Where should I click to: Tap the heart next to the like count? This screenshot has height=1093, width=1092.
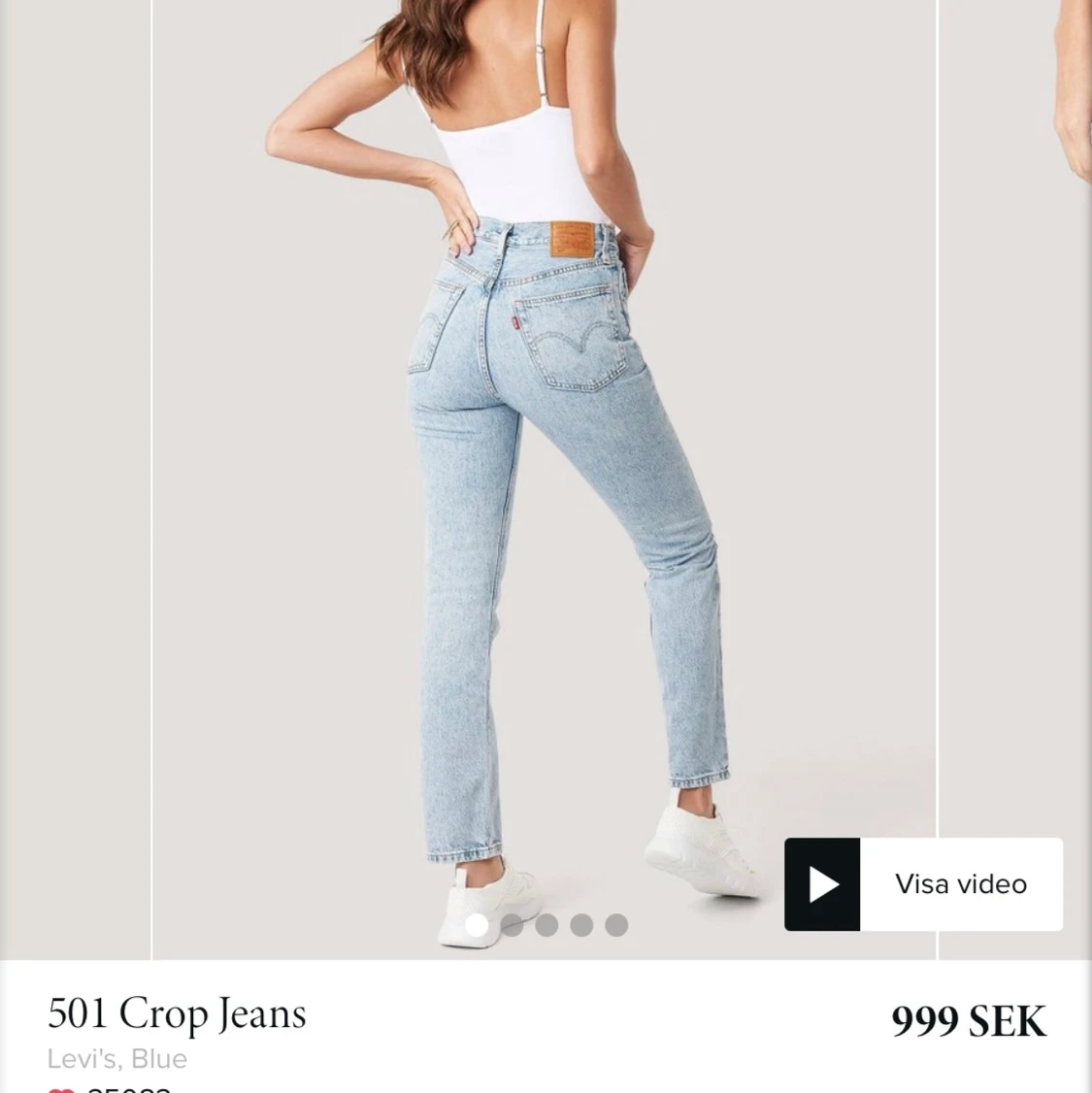[x=60, y=1089]
